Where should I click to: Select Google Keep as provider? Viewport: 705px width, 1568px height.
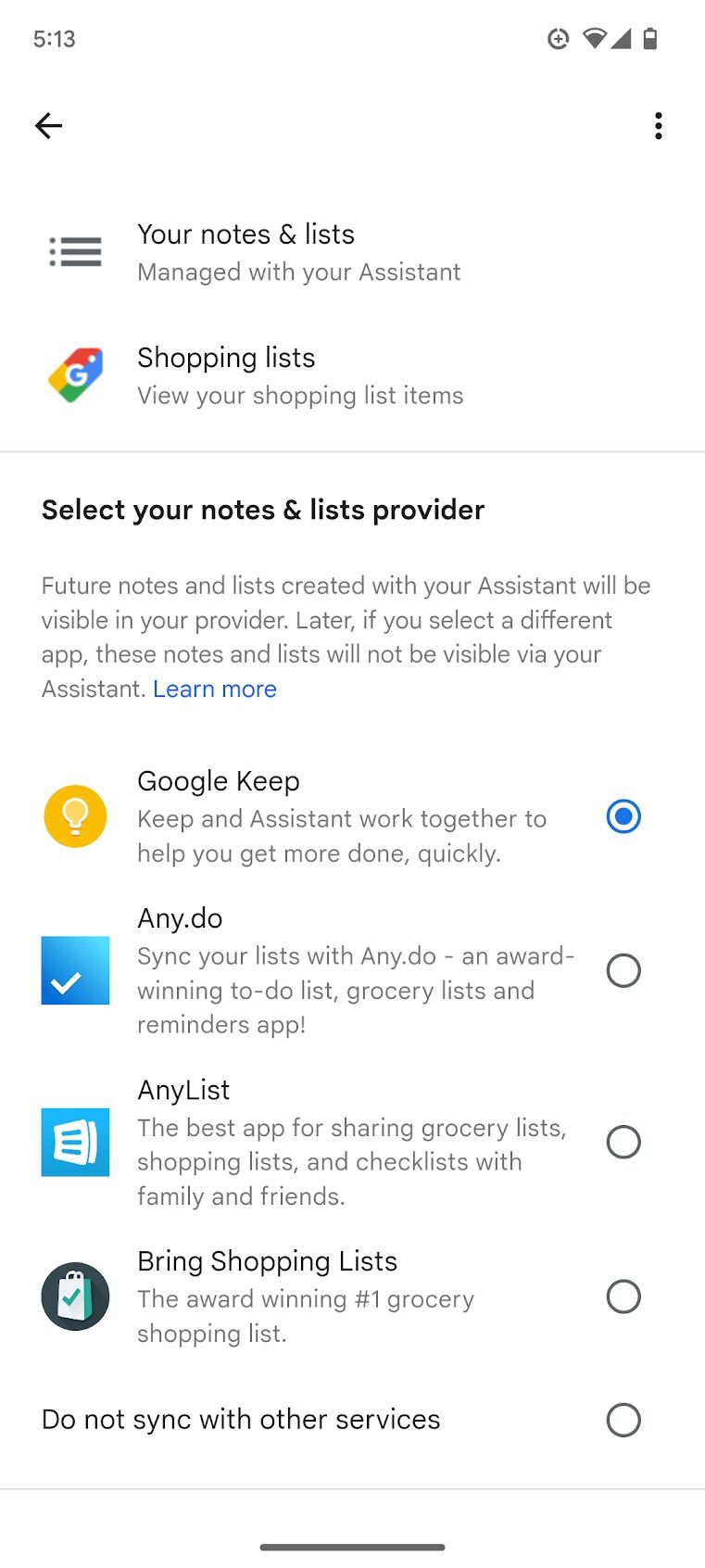(x=623, y=816)
